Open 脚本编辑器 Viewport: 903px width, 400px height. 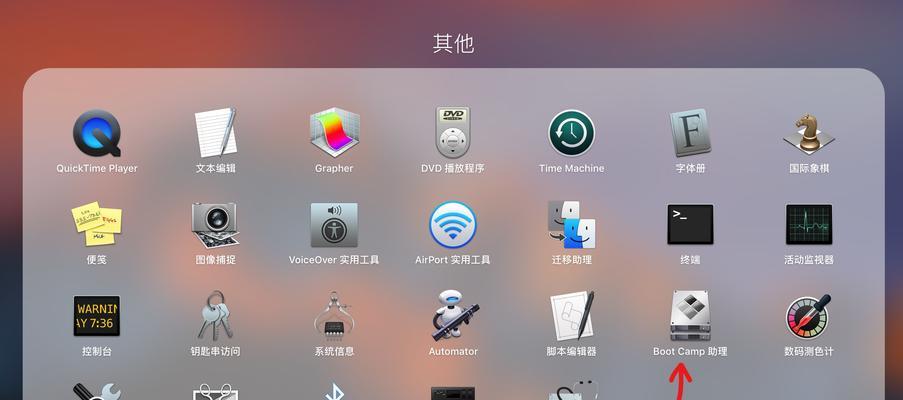click(571, 316)
